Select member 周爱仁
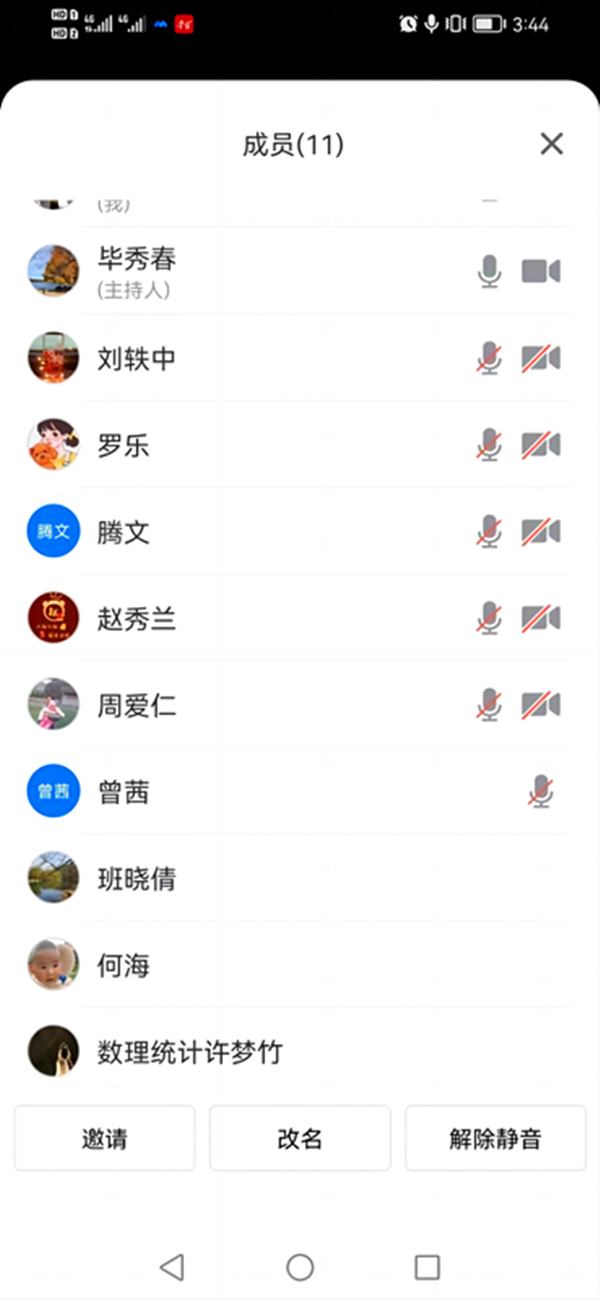 137,706
